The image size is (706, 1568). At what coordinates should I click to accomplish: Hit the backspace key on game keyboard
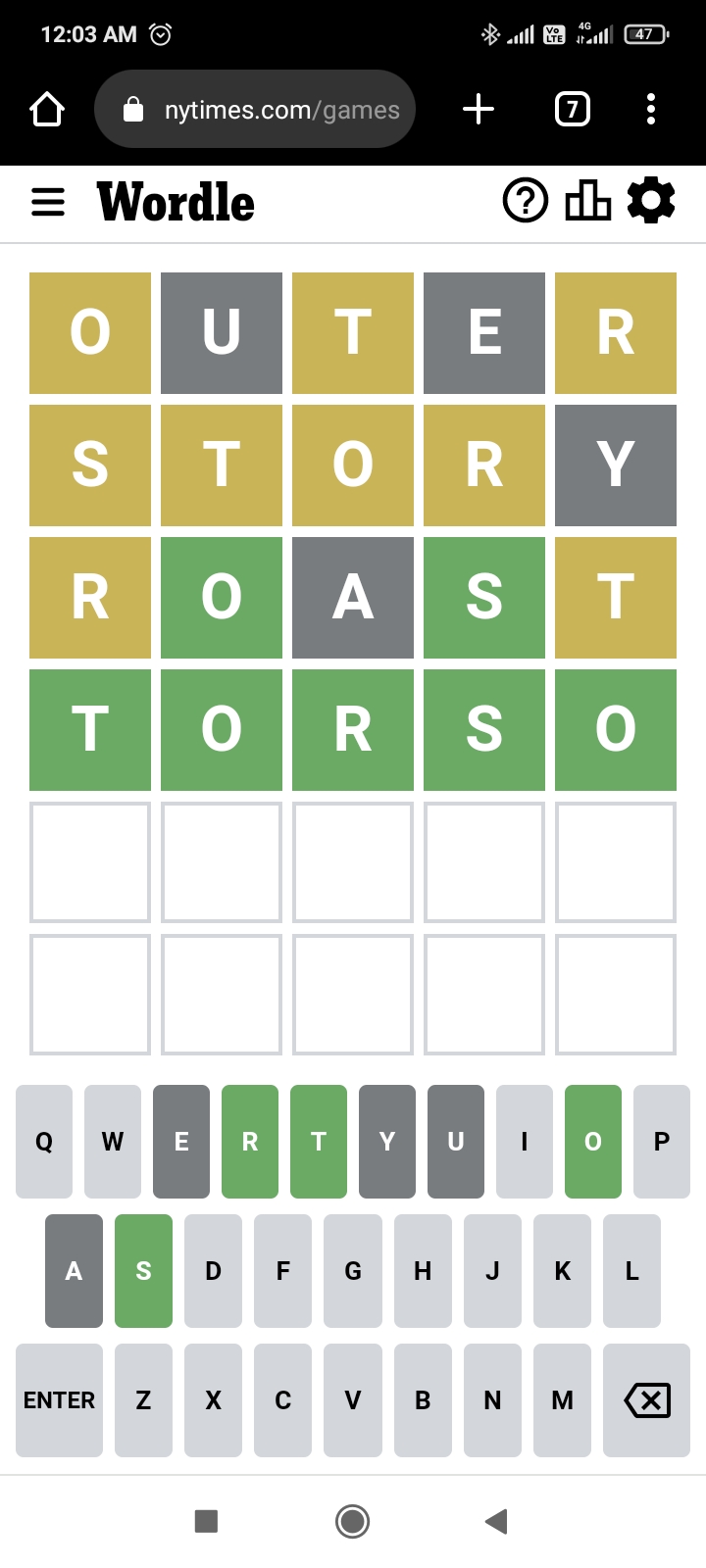click(x=647, y=1400)
